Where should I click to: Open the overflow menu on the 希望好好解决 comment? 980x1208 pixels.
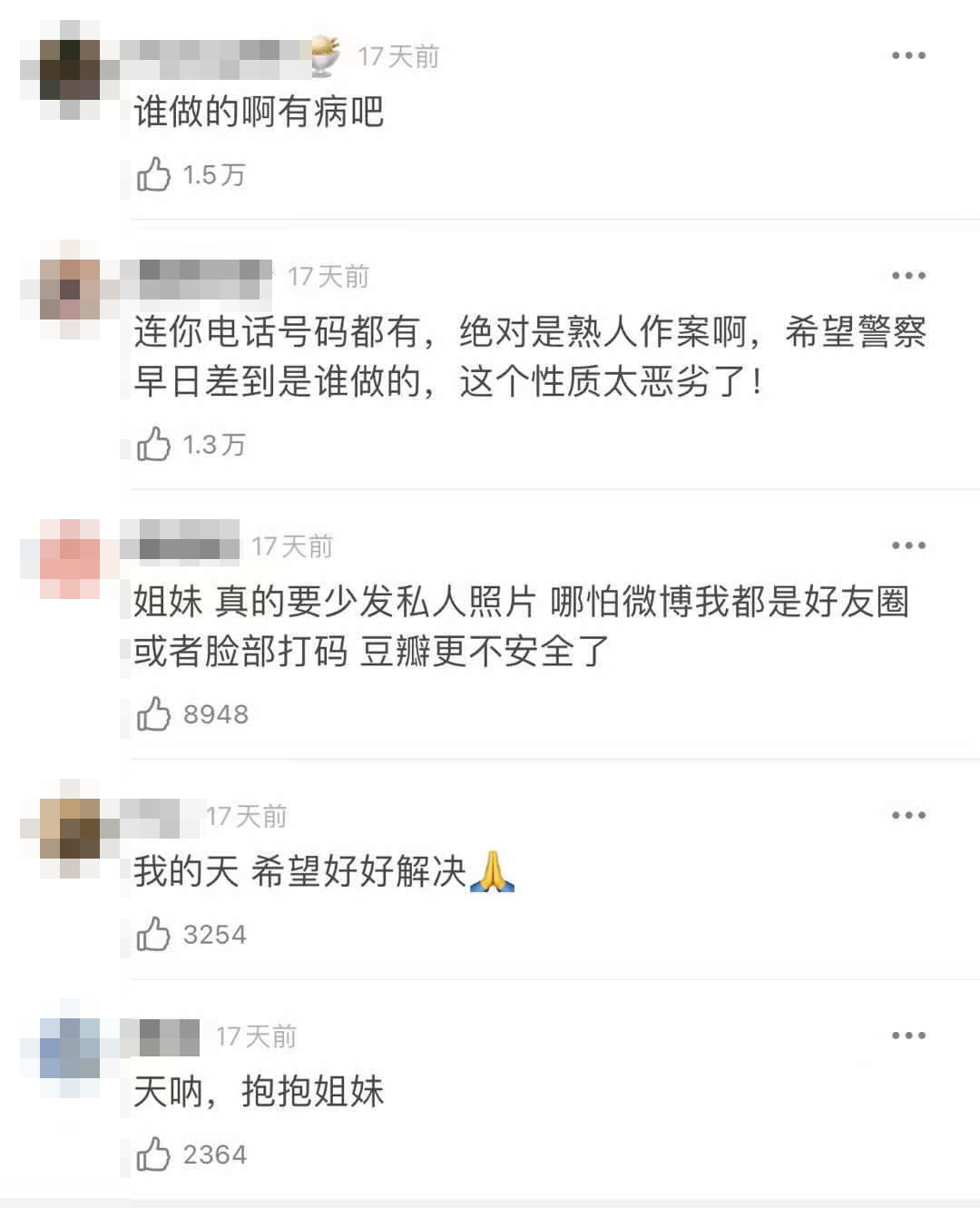click(x=908, y=815)
